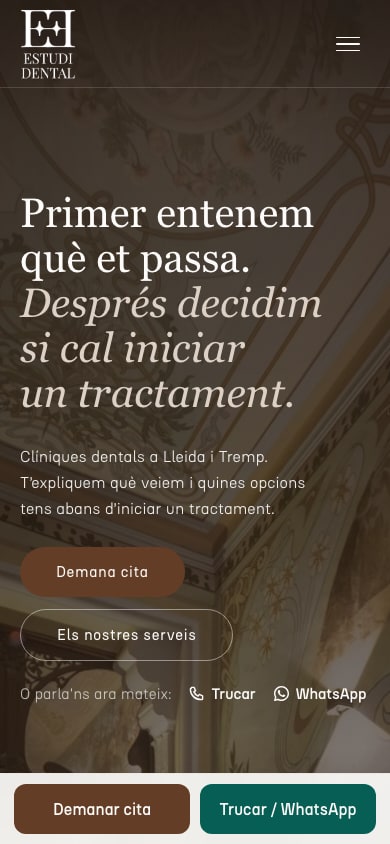Tap the Estudi Dental logo
Image resolution: width=390 pixels, height=844 pixels.
[48, 44]
